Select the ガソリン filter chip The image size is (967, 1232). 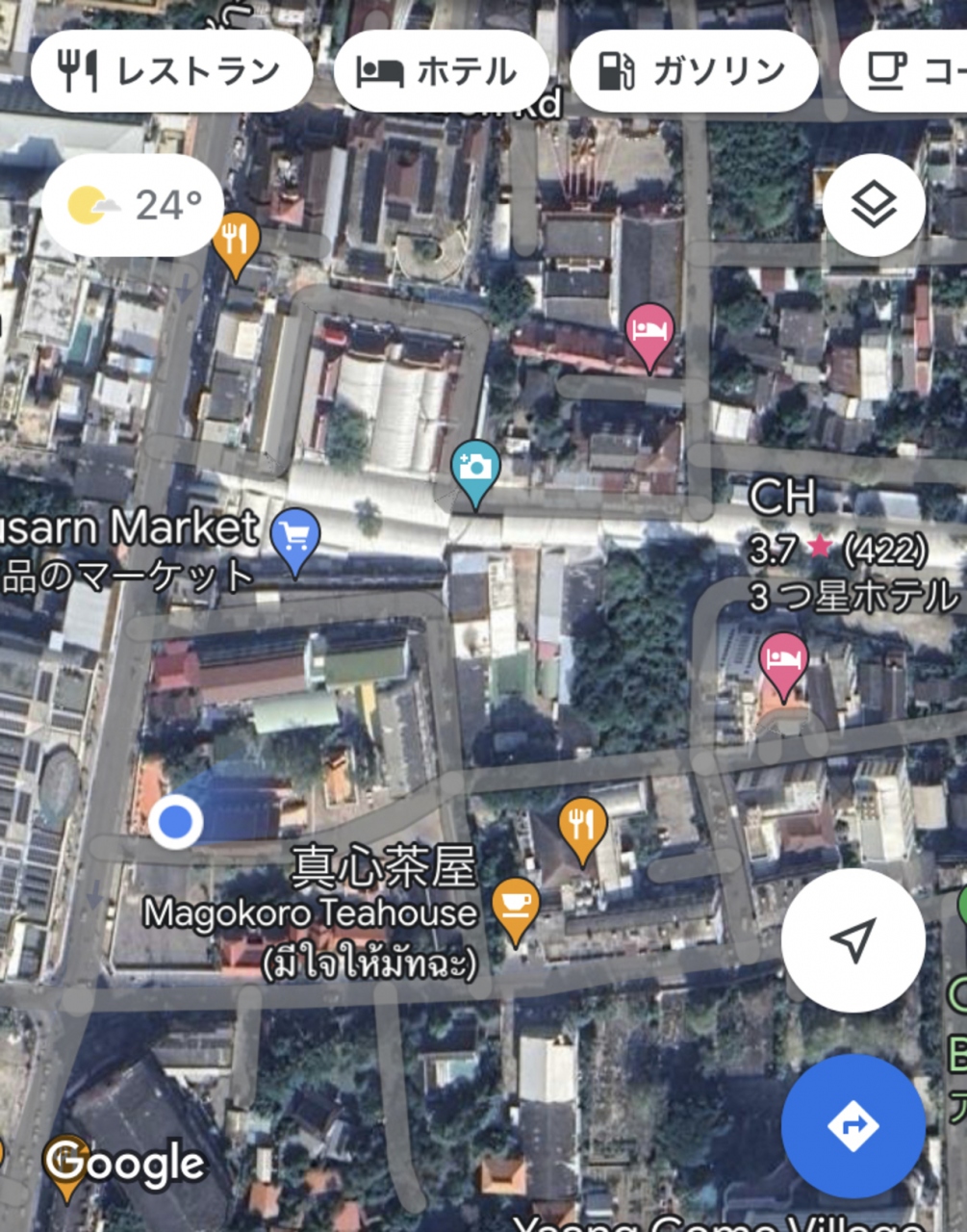pos(693,71)
